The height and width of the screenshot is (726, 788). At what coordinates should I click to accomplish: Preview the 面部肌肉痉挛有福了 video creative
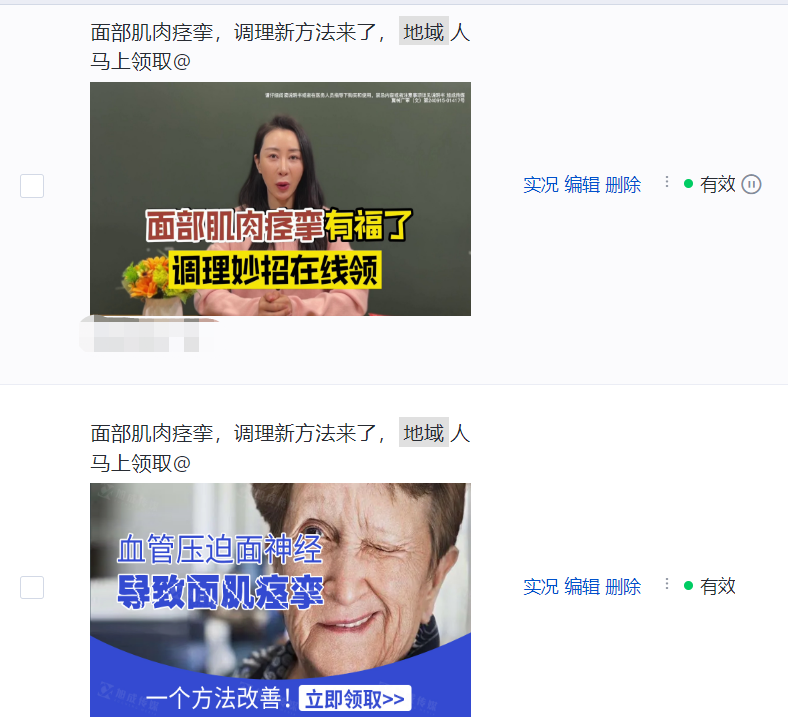point(280,199)
